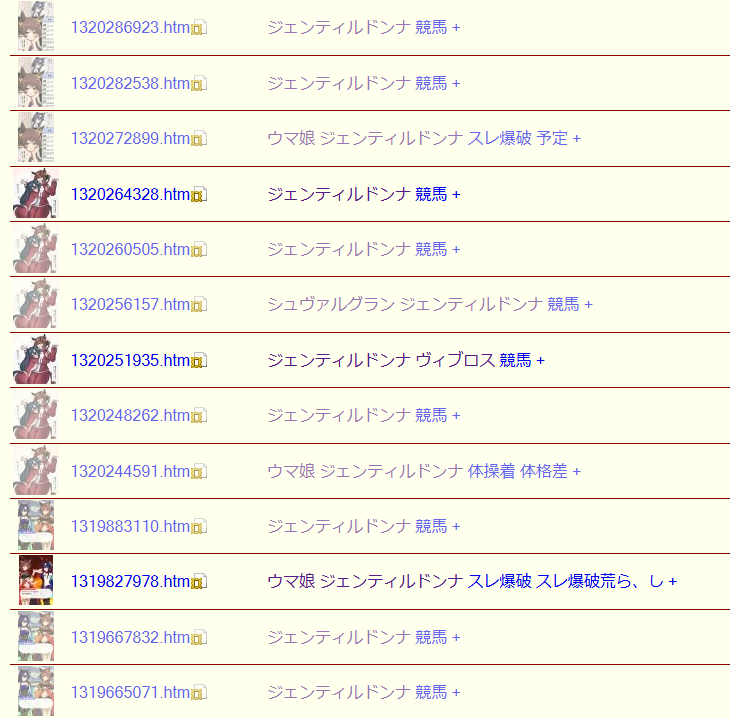Open the 1320260505.htm link
Screen dimensions: 730x718
tap(130, 249)
